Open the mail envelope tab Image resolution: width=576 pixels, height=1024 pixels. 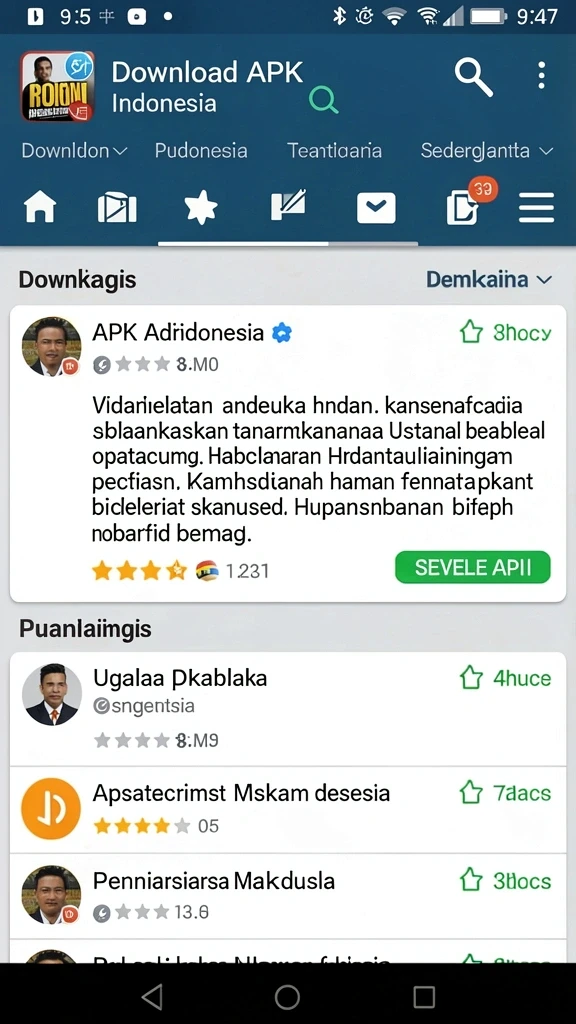click(376, 208)
